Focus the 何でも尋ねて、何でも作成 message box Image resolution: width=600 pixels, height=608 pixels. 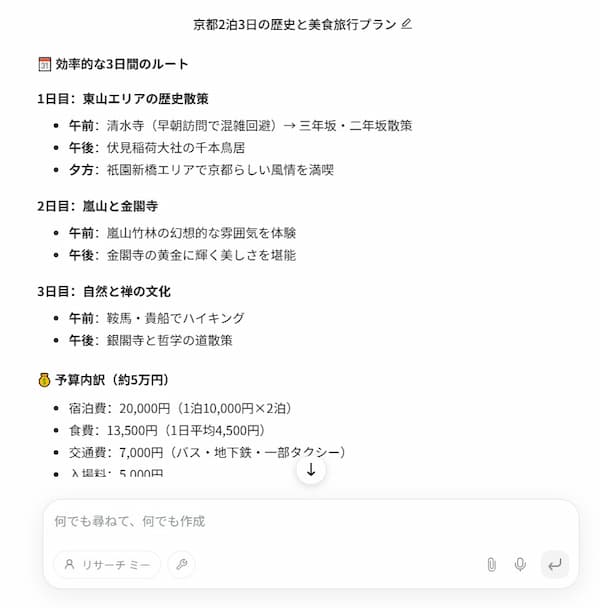pyautogui.click(x=300, y=522)
